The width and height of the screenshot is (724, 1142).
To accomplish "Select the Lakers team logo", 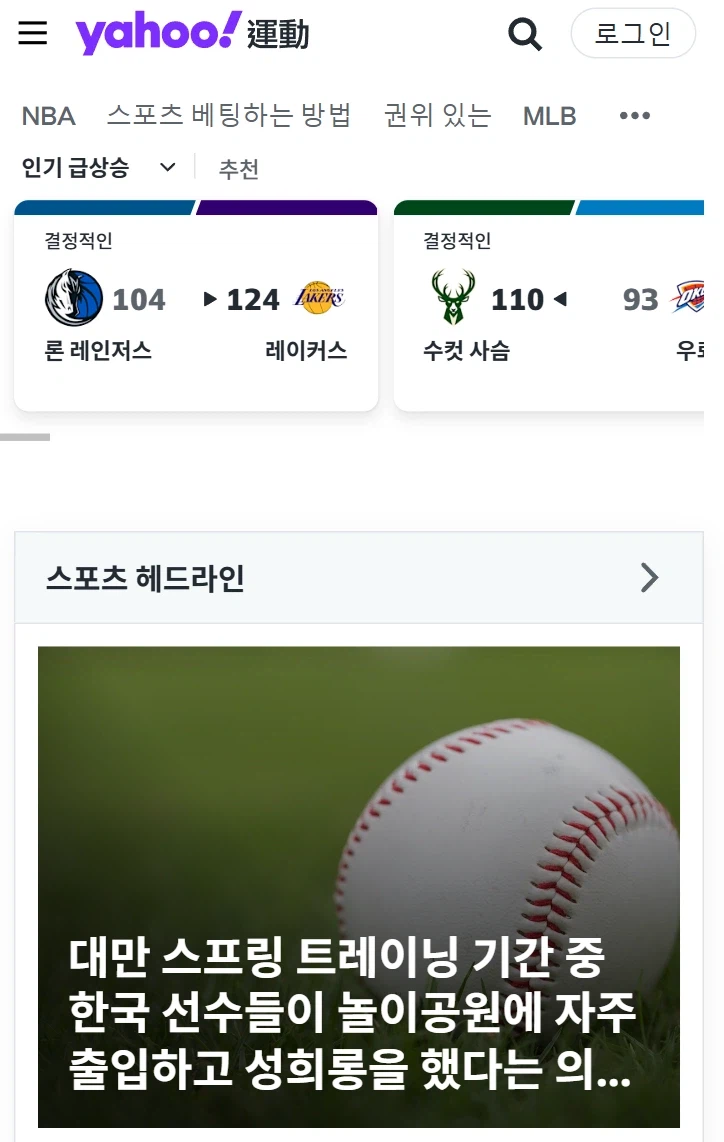I will click(319, 298).
